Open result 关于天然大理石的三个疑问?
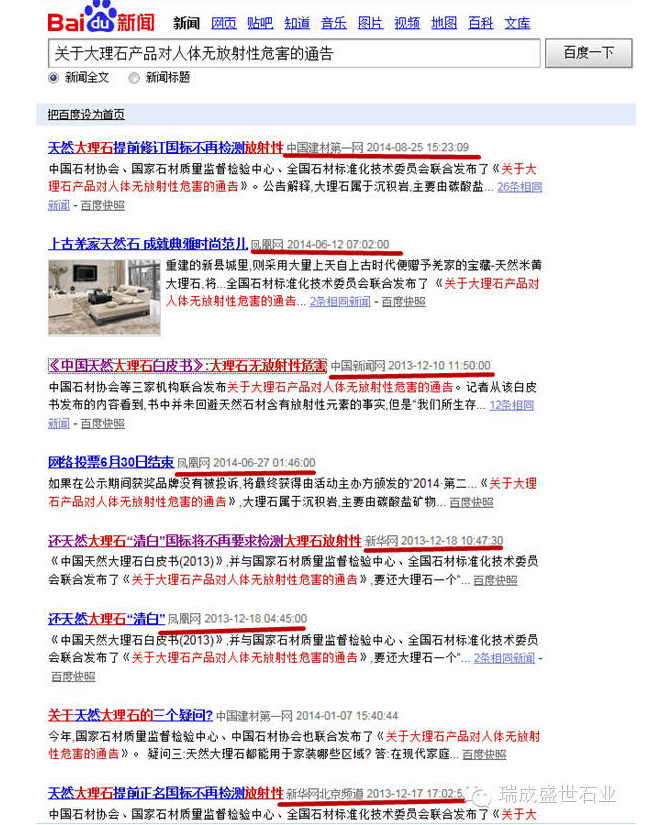This screenshot has width=654, height=825. coord(130,715)
